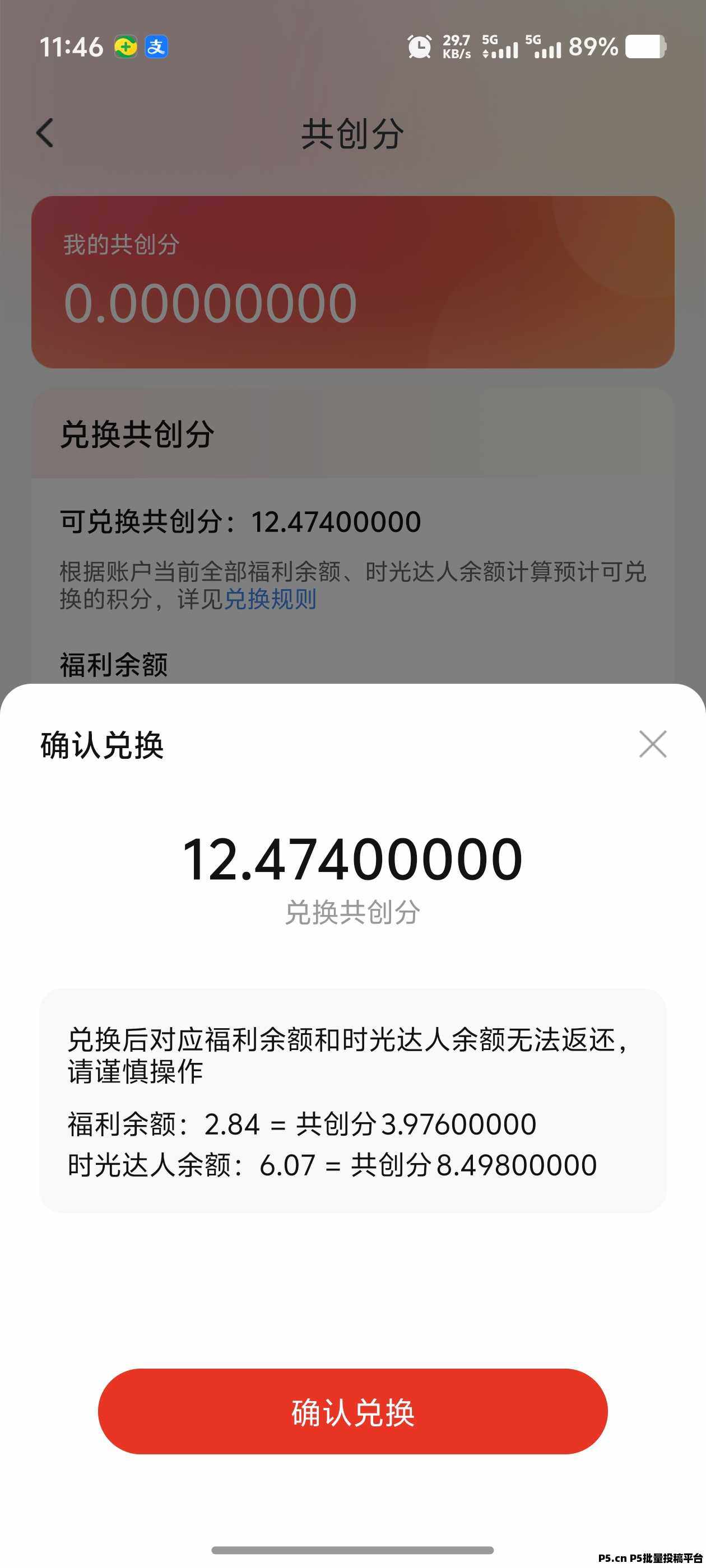The width and height of the screenshot is (706, 1568).
Task: Tap the red 确认兑换 button
Action: click(352, 1412)
